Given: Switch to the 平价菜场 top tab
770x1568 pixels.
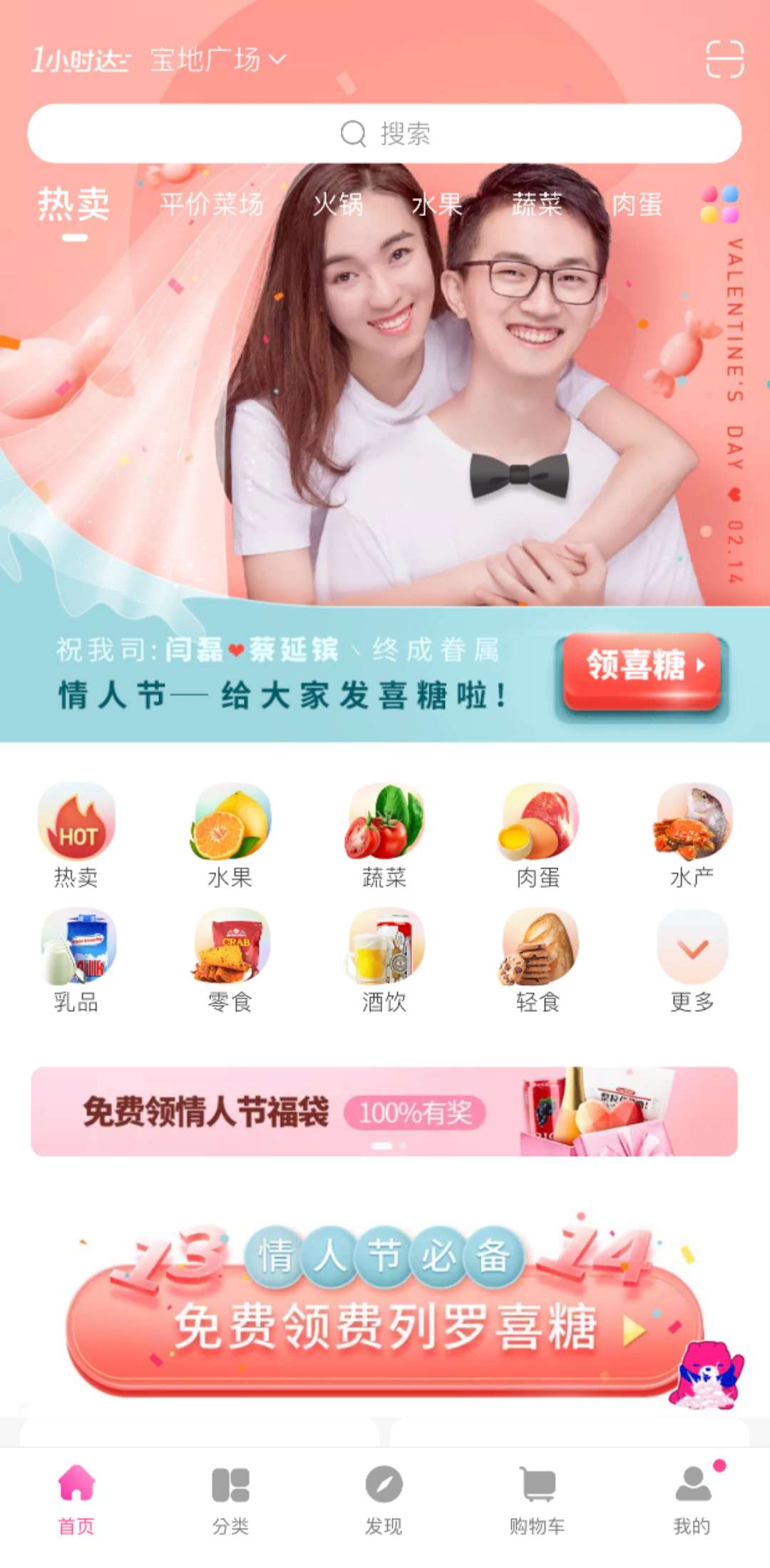Looking at the screenshot, I should pyautogui.click(x=212, y=205).
